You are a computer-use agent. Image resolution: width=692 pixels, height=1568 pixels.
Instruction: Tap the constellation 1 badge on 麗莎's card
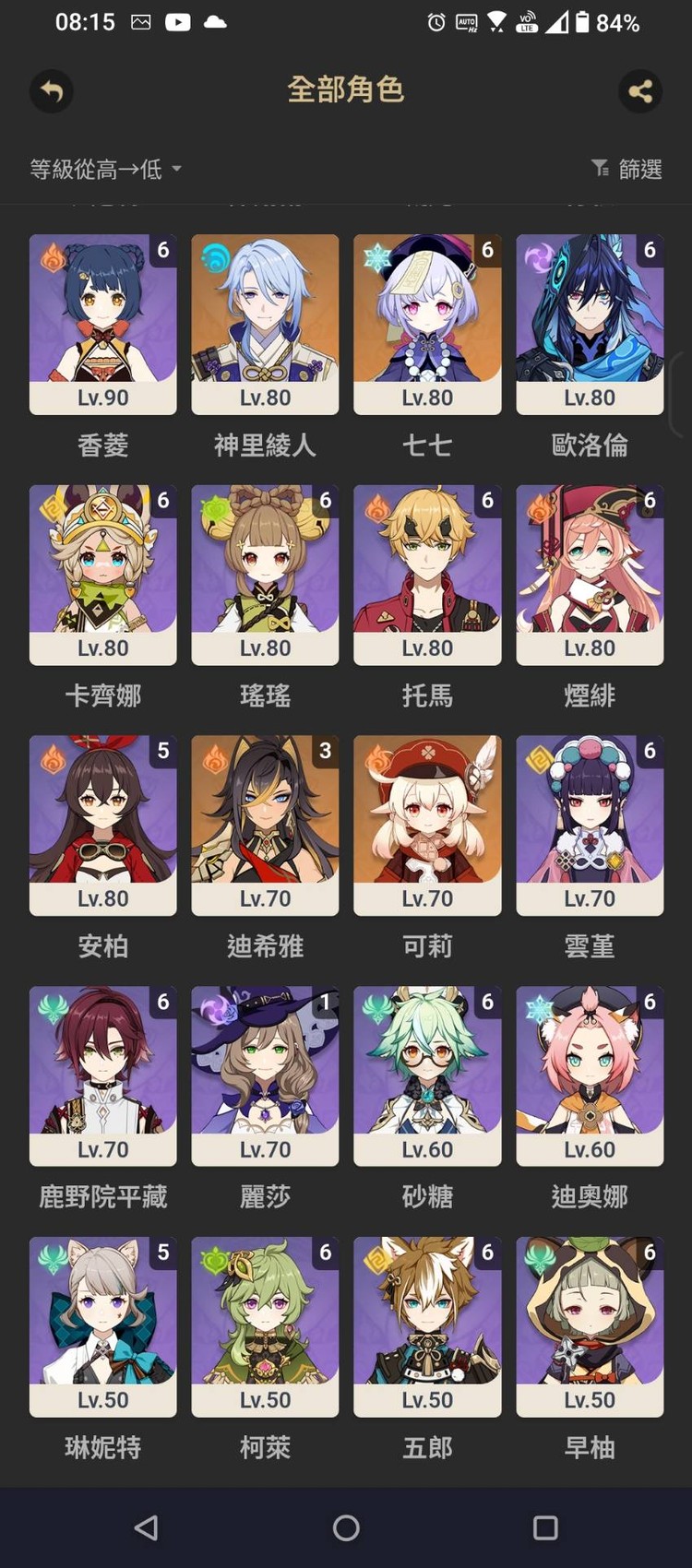[326, 1001]
